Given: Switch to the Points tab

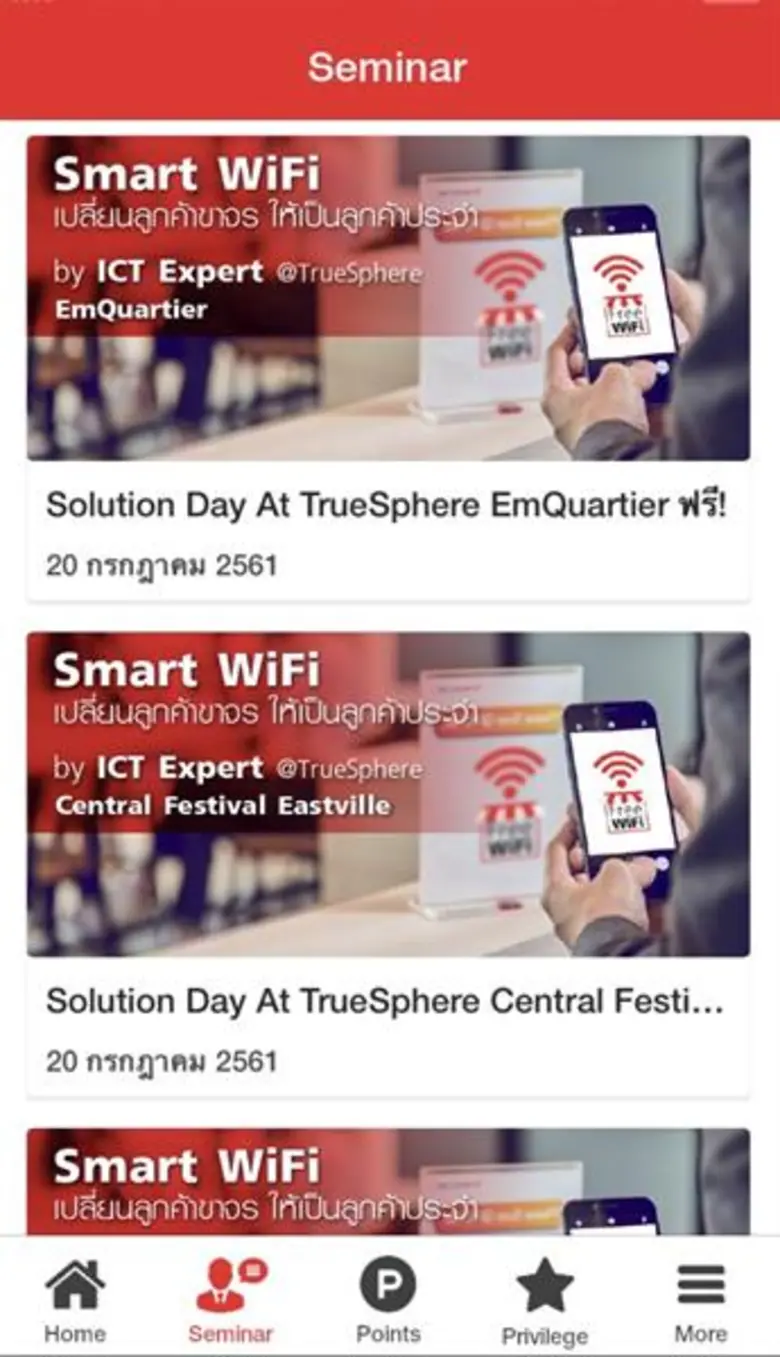Looking at the screenshot, I should pyautogui.click(x=388, y=1300).
